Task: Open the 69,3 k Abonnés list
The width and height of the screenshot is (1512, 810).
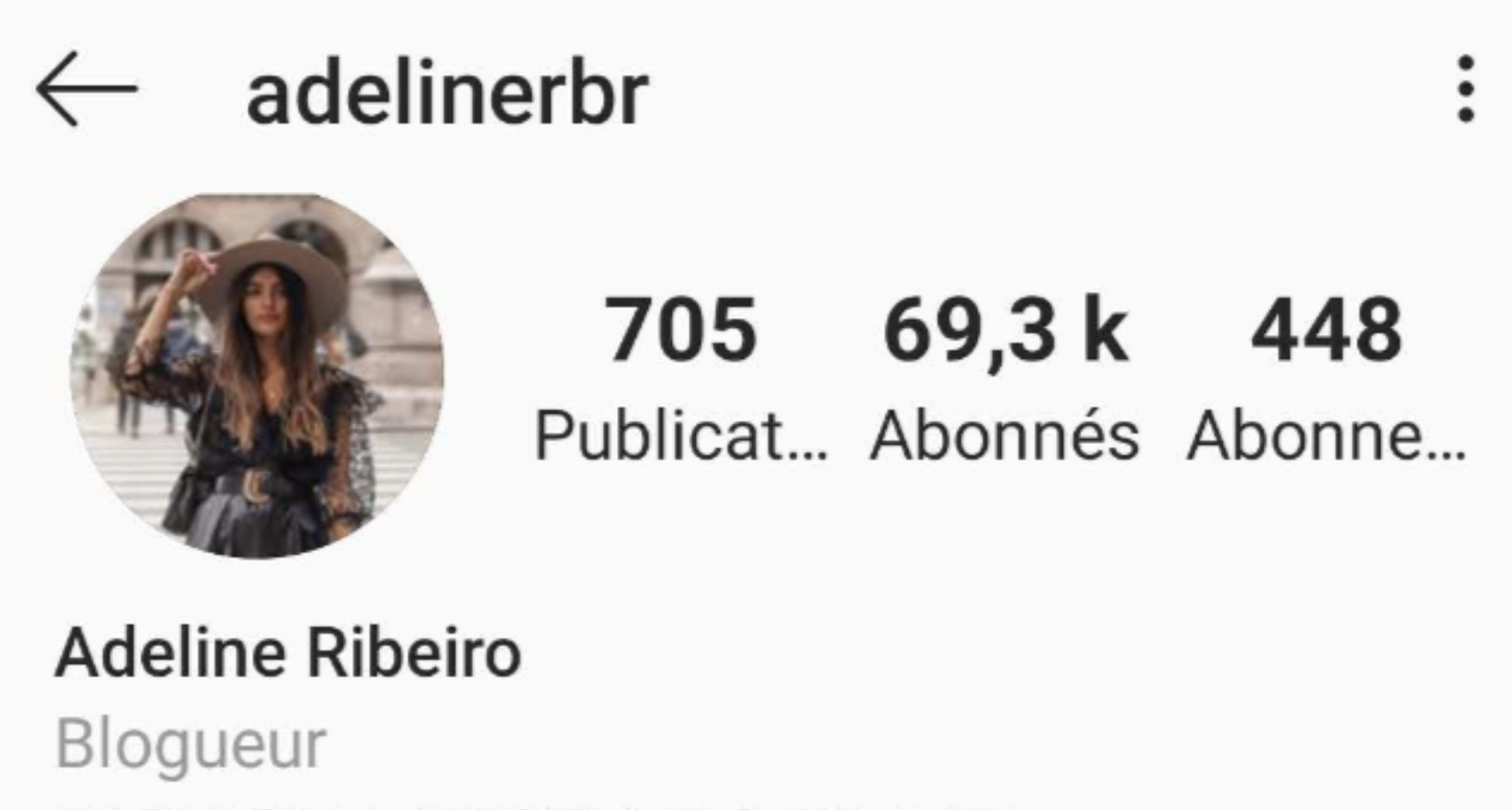Action: tap(1005, 376)
